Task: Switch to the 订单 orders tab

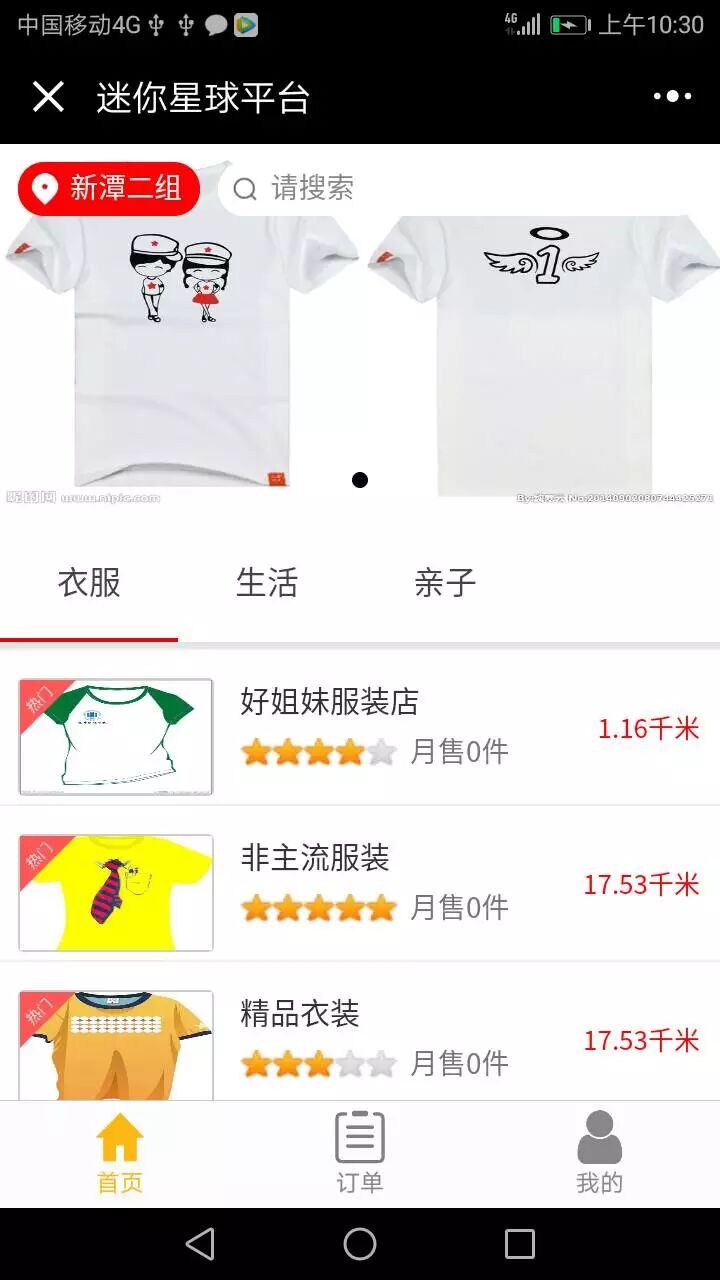Action: tap(360, 1153)
